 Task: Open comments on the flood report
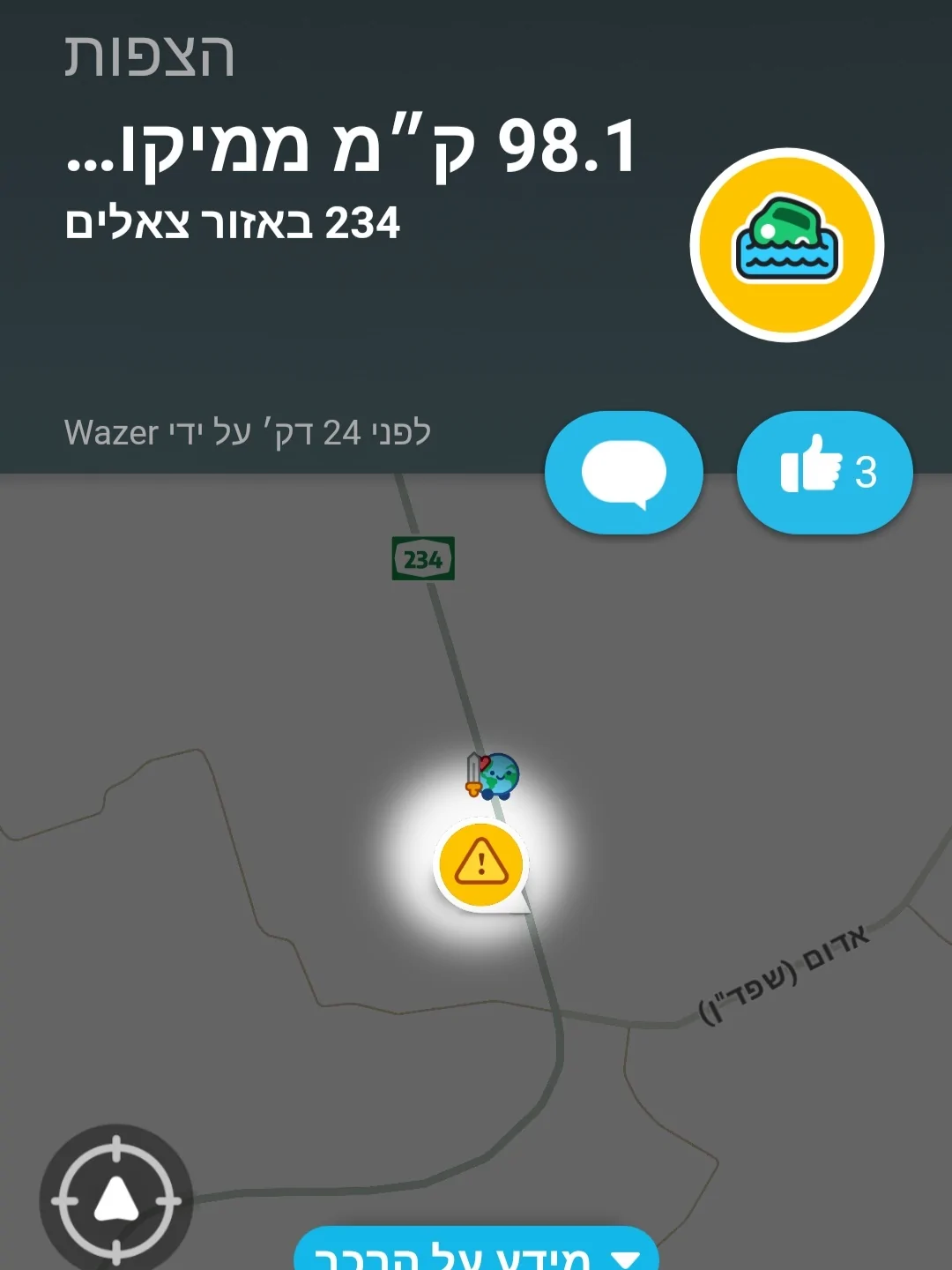tap(623, 473)
